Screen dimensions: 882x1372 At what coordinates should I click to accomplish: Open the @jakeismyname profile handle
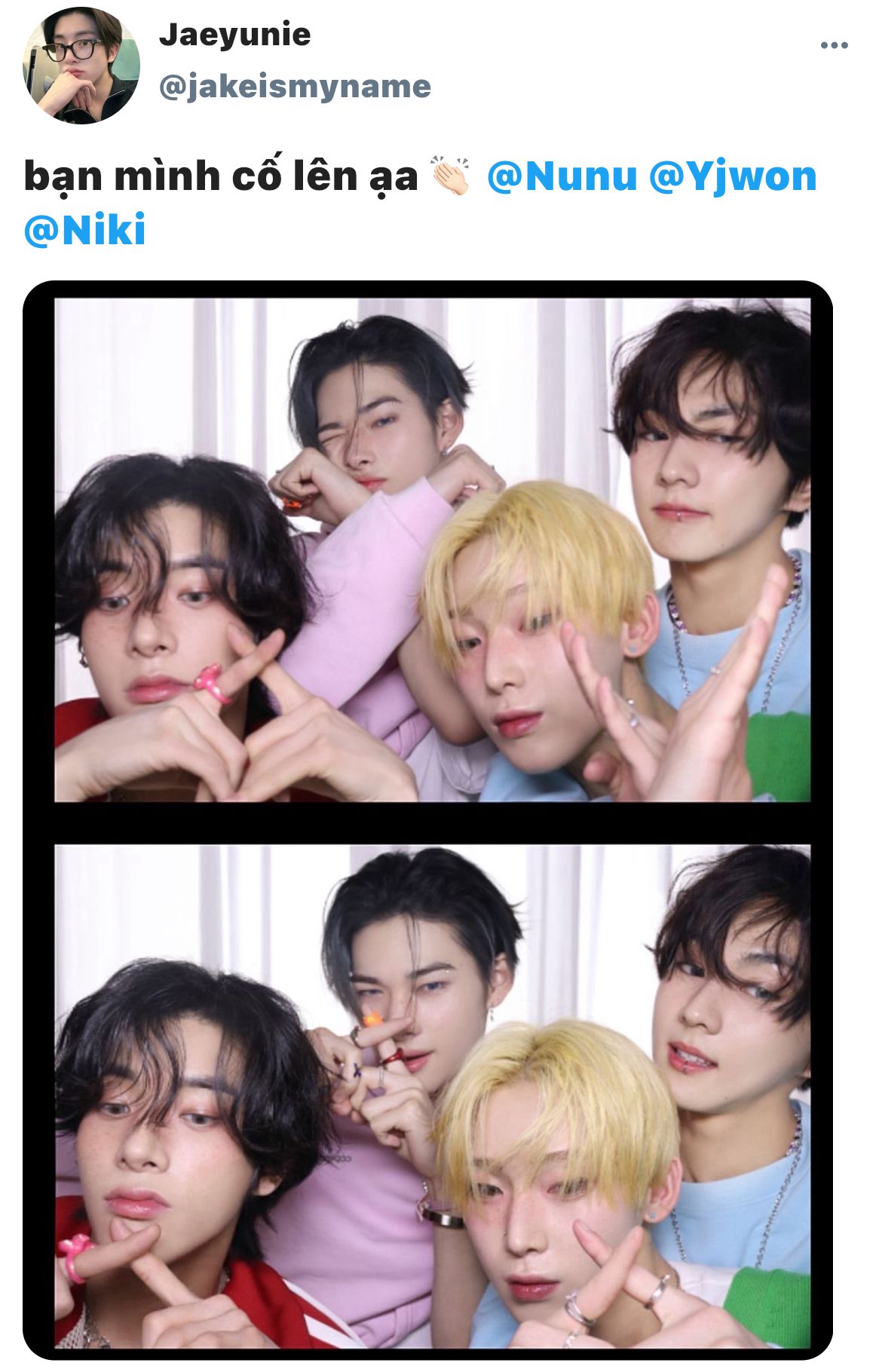tap(295, 87)
